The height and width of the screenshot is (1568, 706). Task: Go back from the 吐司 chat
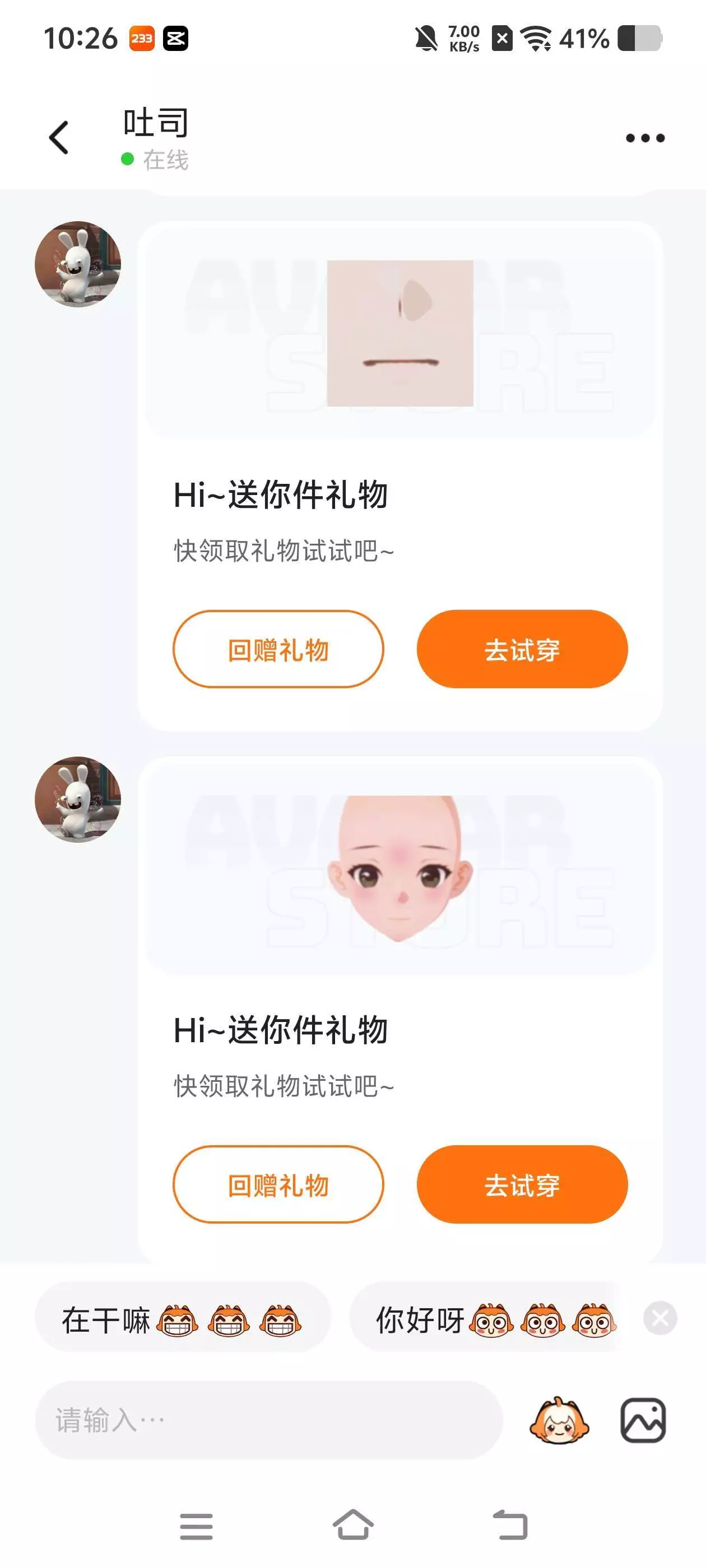58,138
